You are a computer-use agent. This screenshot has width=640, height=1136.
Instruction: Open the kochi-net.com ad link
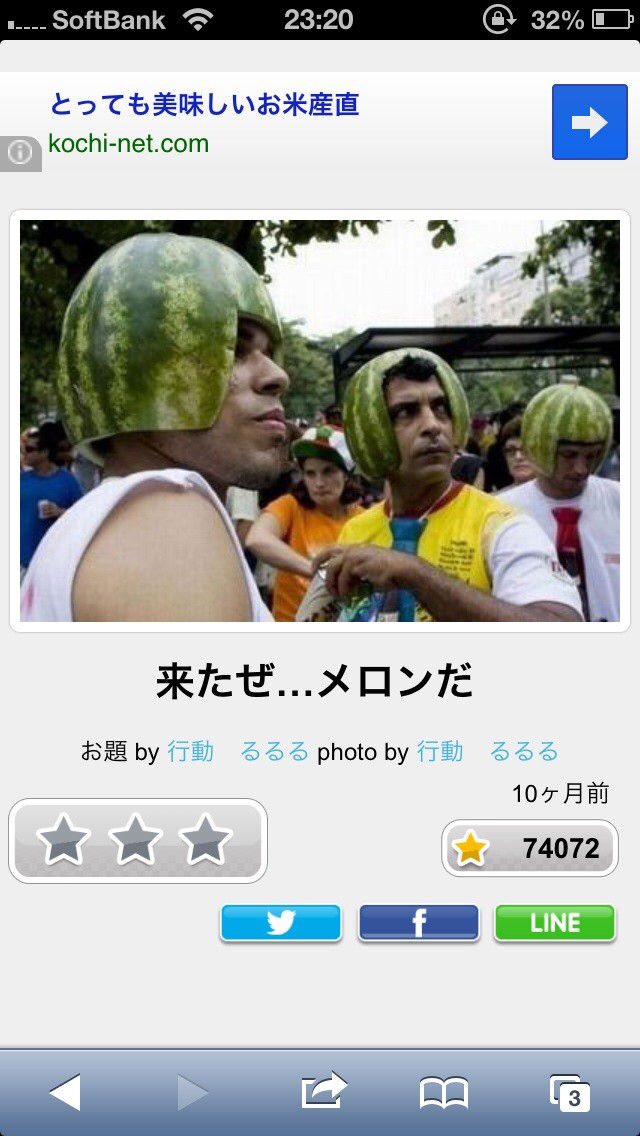(128, 143)
